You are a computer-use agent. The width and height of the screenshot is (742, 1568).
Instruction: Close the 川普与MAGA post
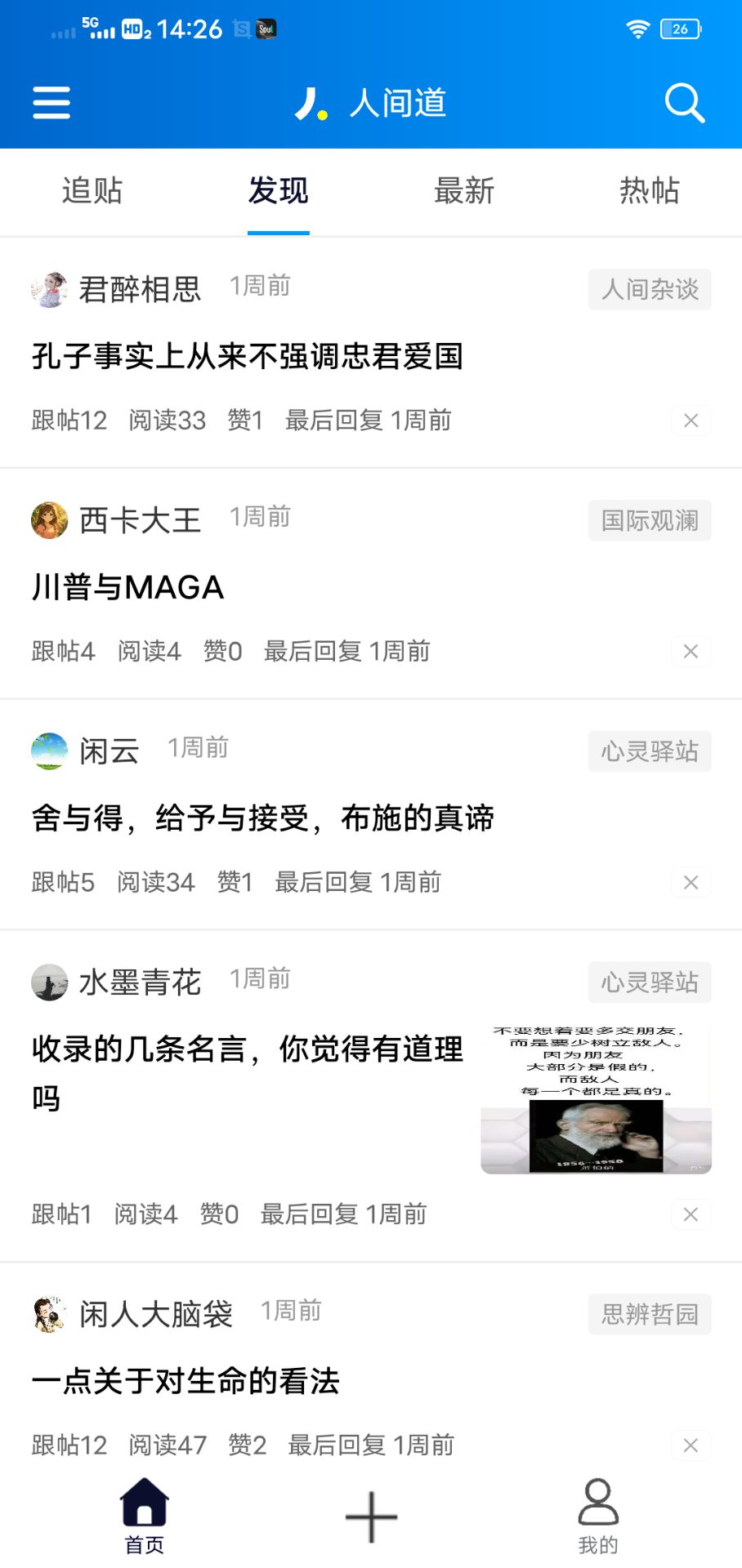point(691,651)
